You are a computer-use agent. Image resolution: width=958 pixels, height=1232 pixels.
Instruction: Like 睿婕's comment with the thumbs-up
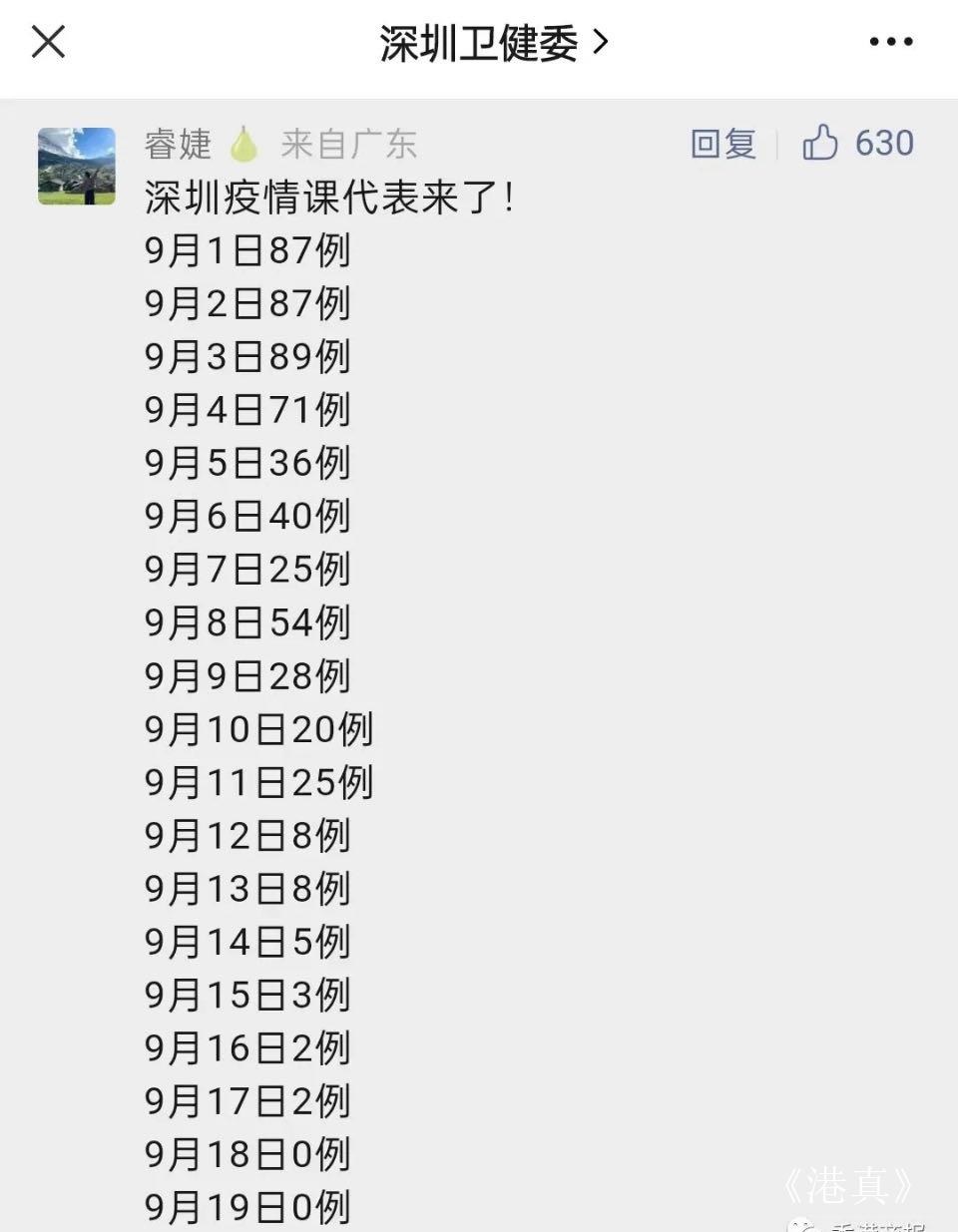pos(821,143)
